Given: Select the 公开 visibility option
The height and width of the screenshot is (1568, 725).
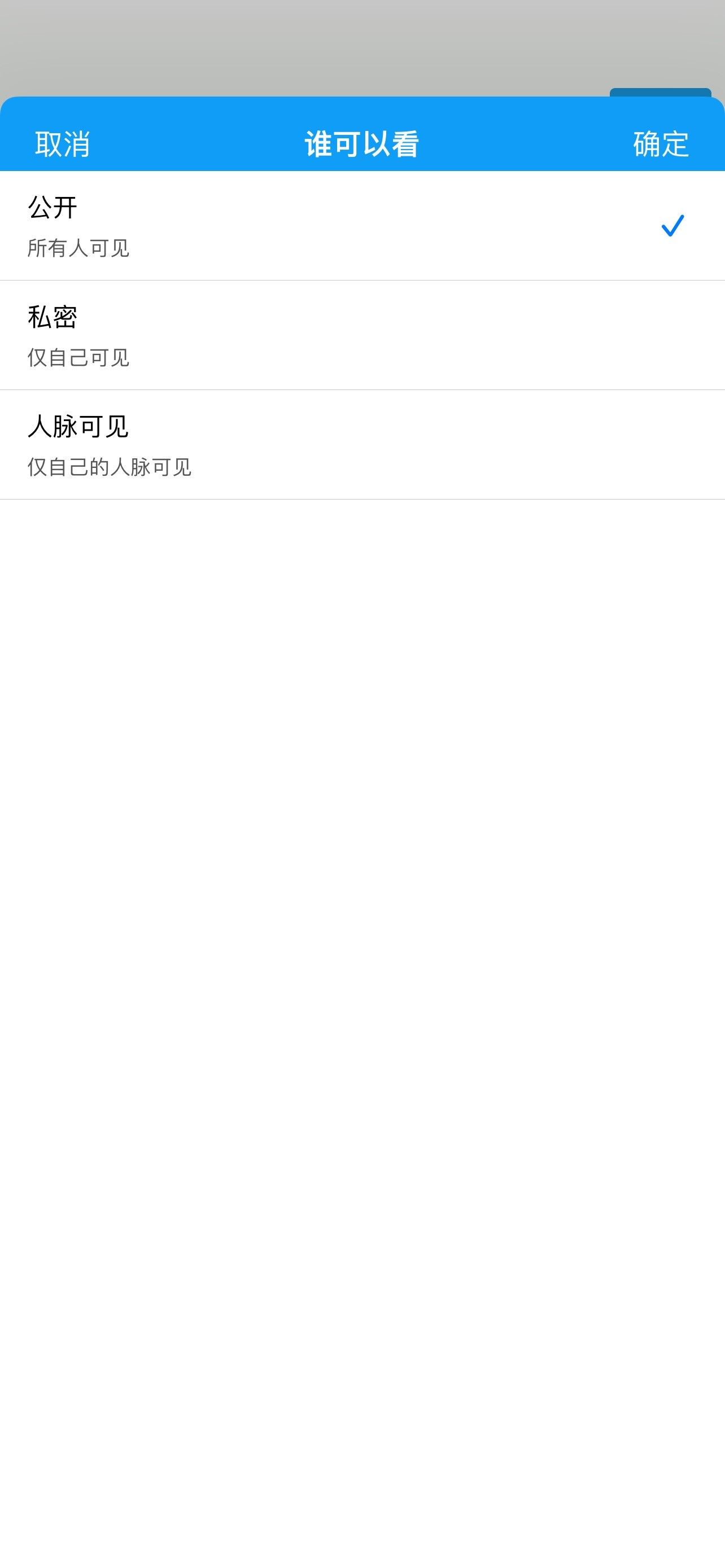Looking at the screenshot, I should point(362,226).
